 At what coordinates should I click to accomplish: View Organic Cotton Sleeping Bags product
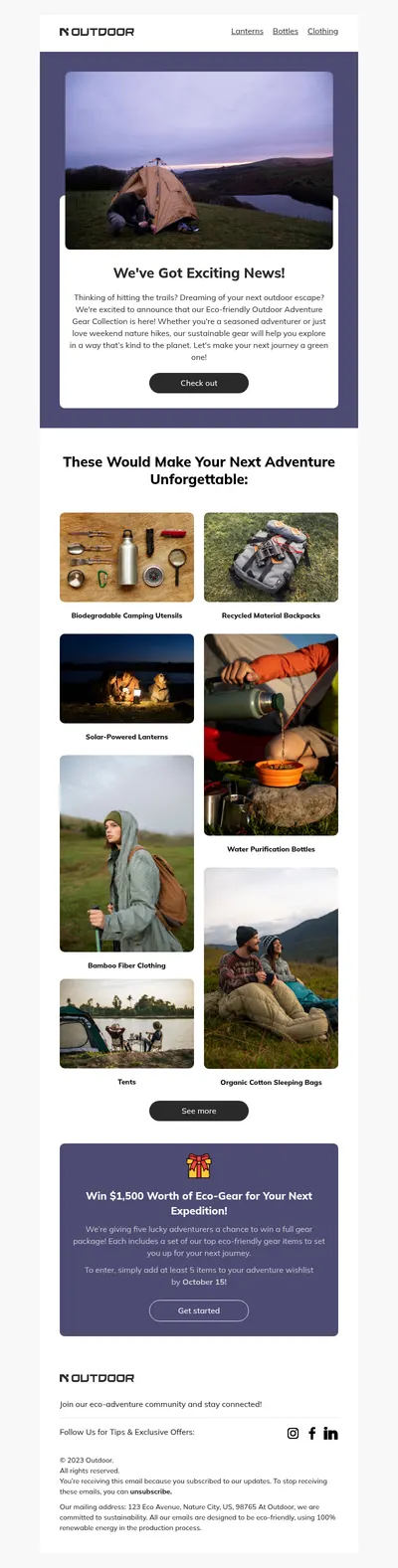[271, 968]
